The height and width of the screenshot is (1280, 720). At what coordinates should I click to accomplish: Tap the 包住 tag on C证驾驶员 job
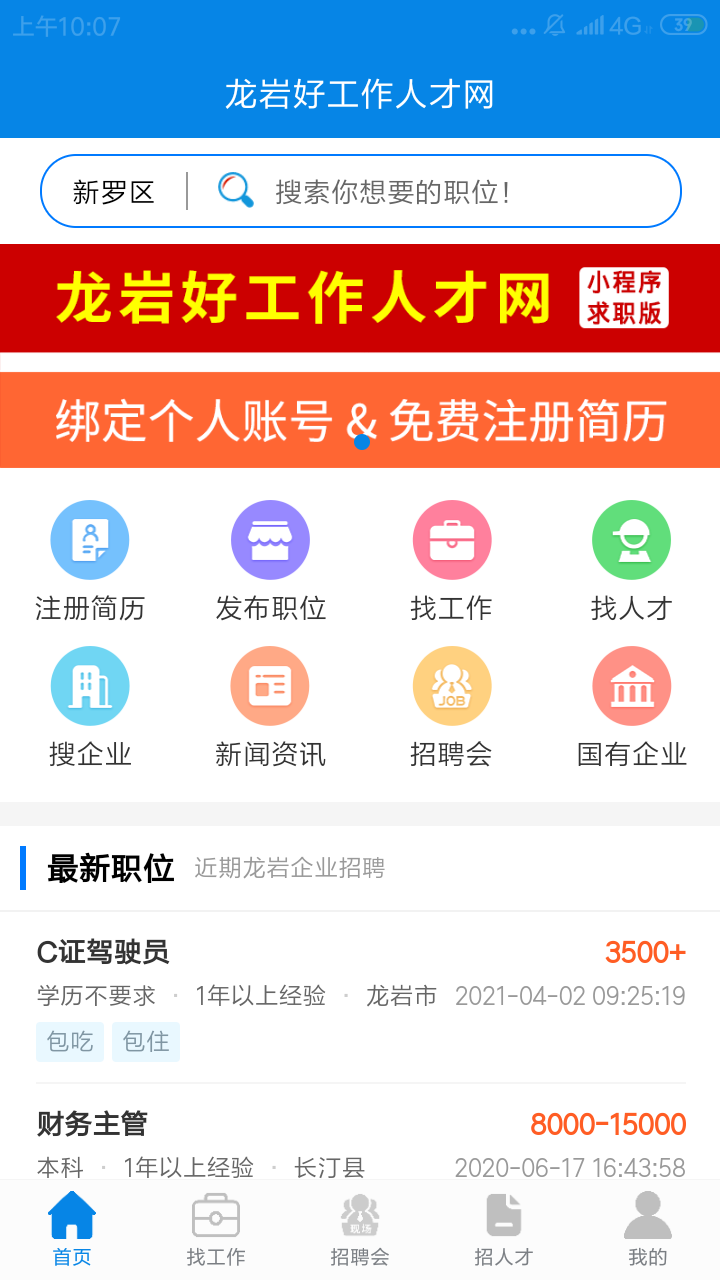[x=145, y=1041]
